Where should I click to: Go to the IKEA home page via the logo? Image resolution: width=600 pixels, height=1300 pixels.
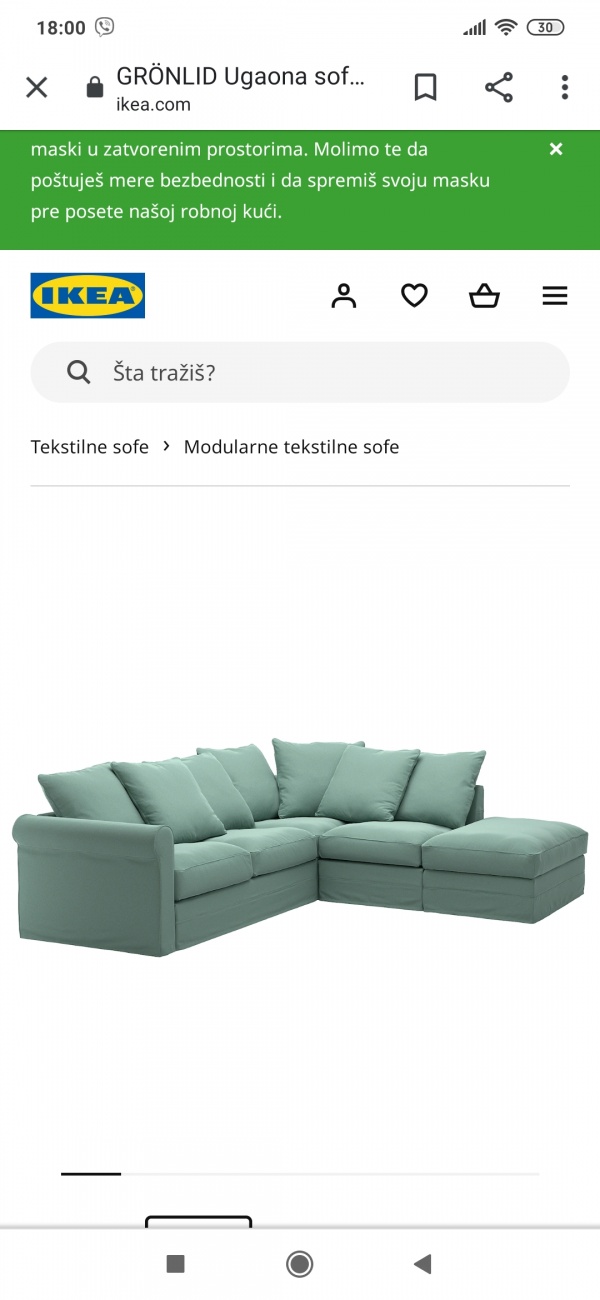88,296
